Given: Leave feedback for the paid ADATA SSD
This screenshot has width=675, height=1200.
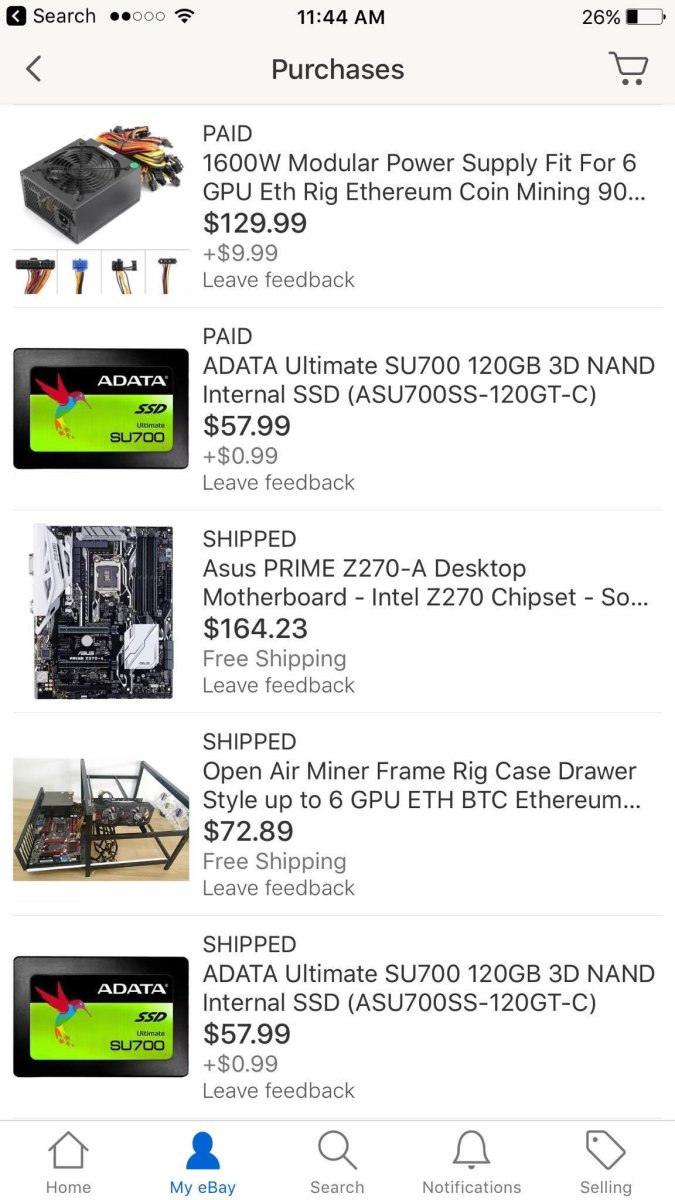Looking at the screenshot, I should click(x=279, y=483).
